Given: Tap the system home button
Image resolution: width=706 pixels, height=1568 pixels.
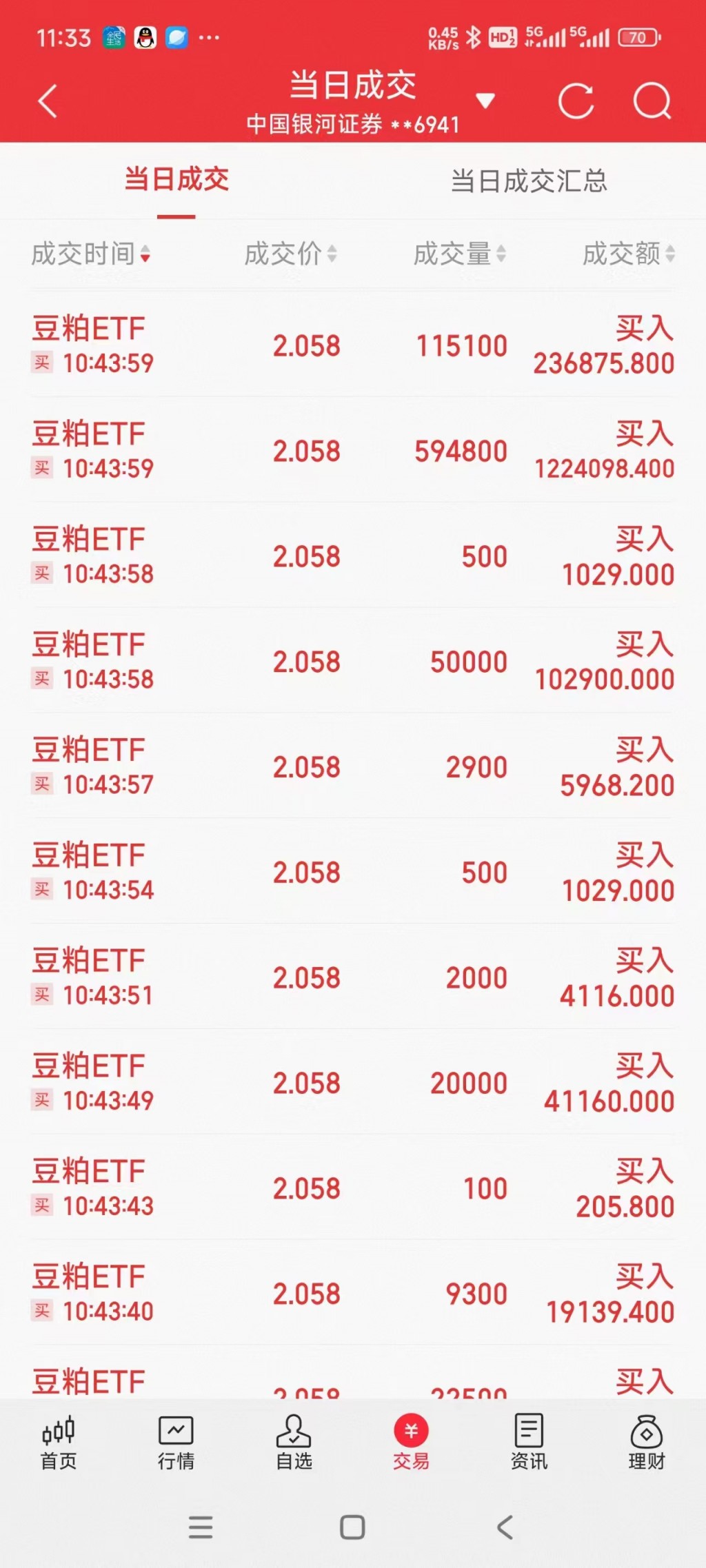Looking at the screenshot, I should 352,1527.
